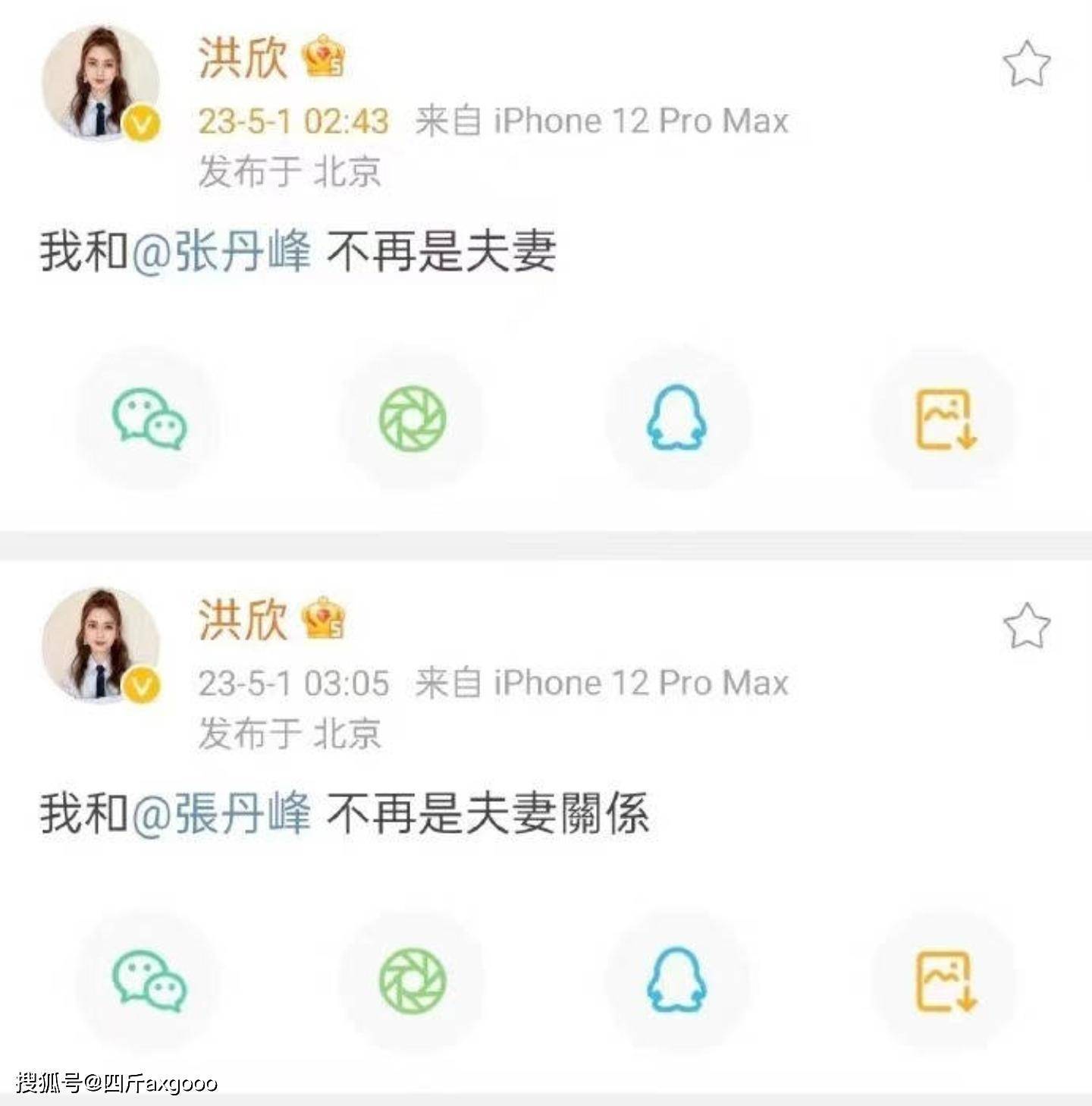This screenshot has width=1092, height=1106.
Task: Open 洪欣's avatar on the 03:05 post
Action: click(x=100, y=645)
